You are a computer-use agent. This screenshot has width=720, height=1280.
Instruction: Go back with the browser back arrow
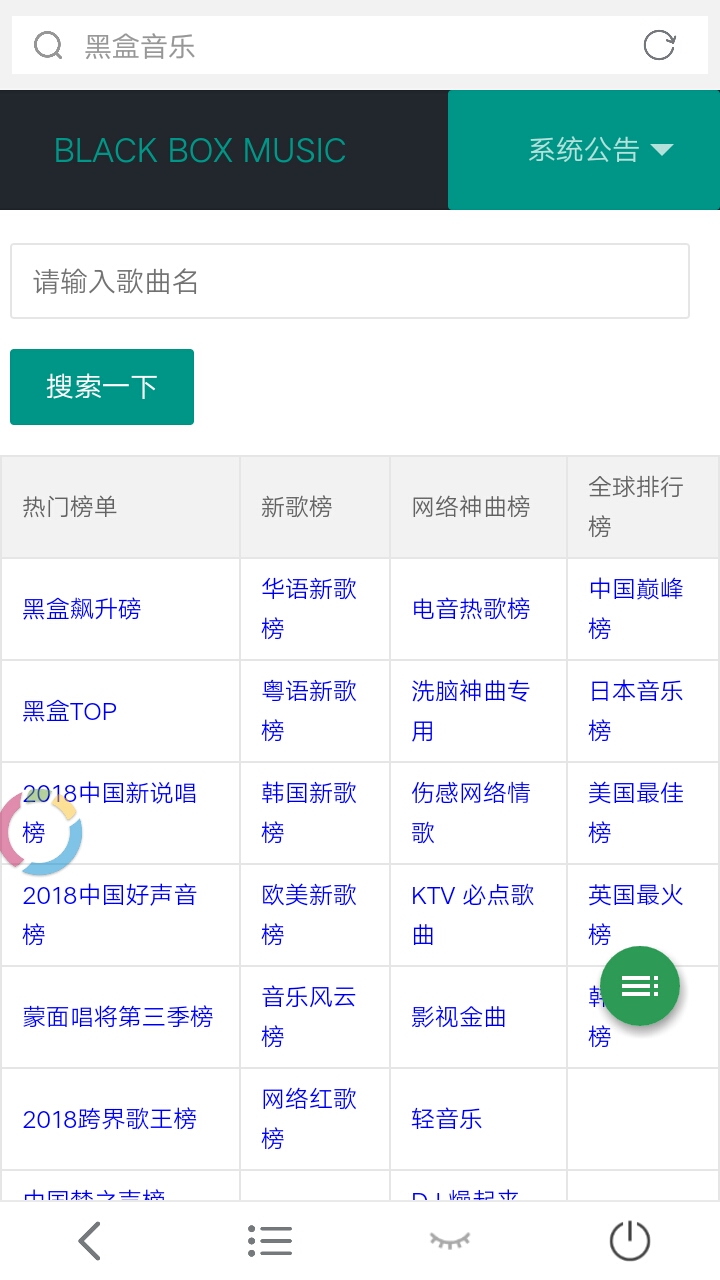[90, 1241]
